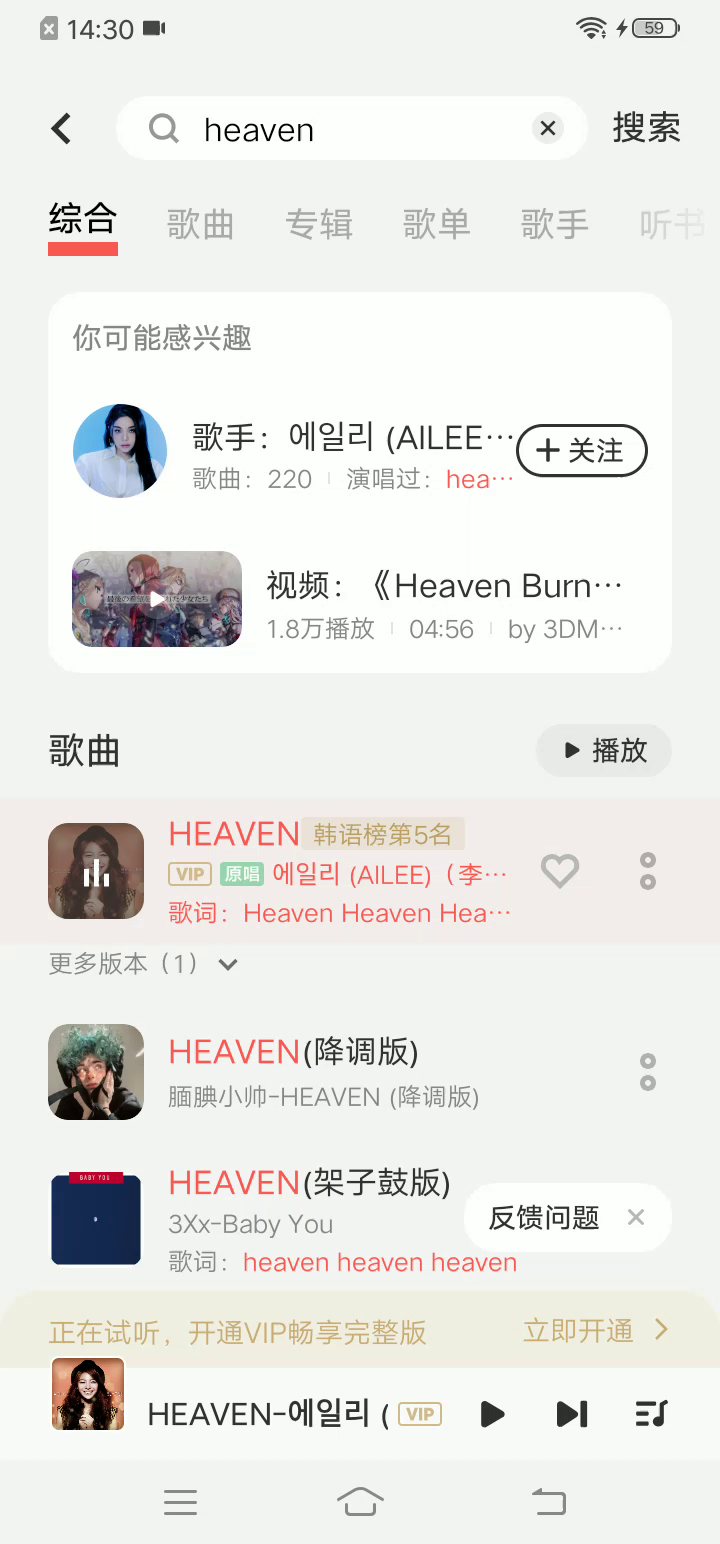The height and width of the screenshot is (1544, 720).
Task: Skip to the next track
Action: coord(572,1414)
